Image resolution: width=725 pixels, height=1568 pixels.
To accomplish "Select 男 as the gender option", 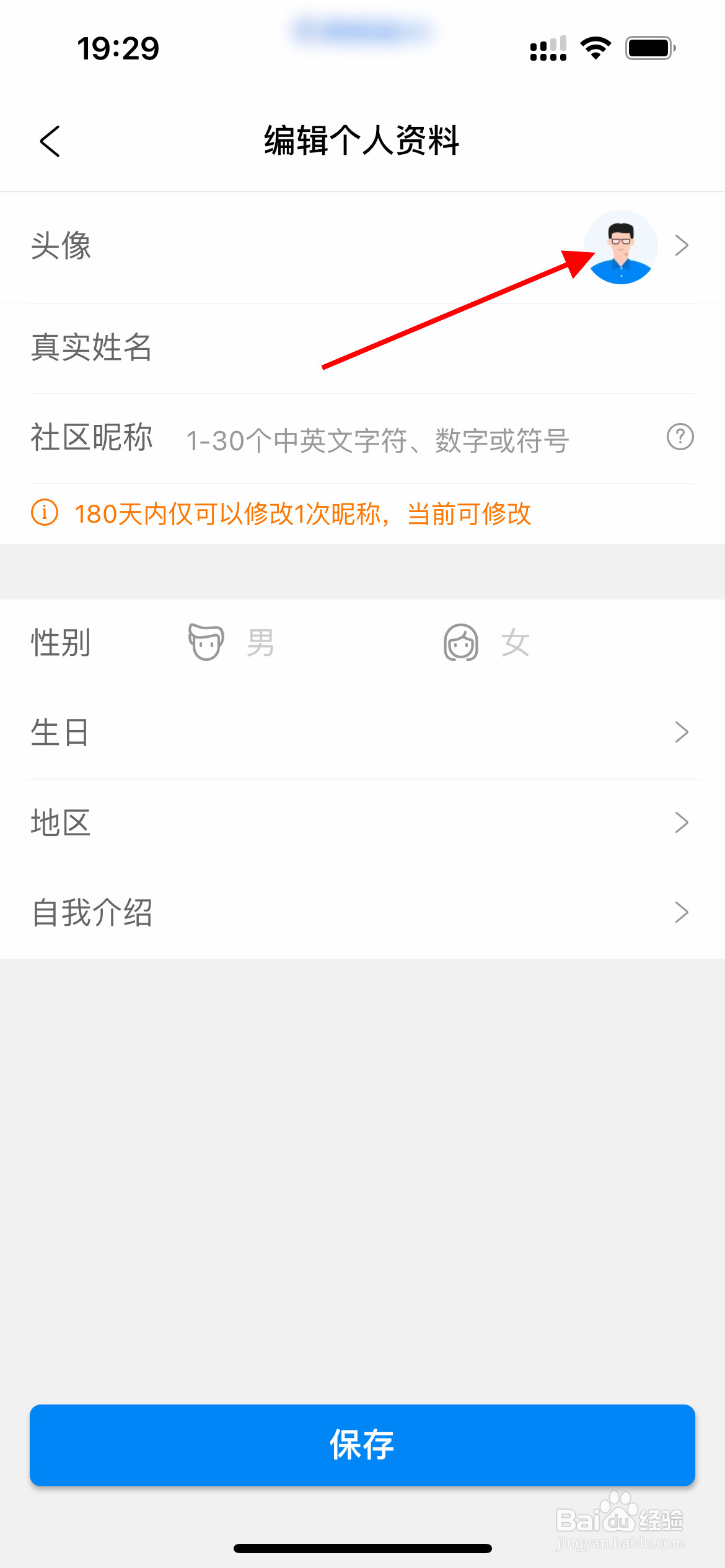I will pos(260,642).
